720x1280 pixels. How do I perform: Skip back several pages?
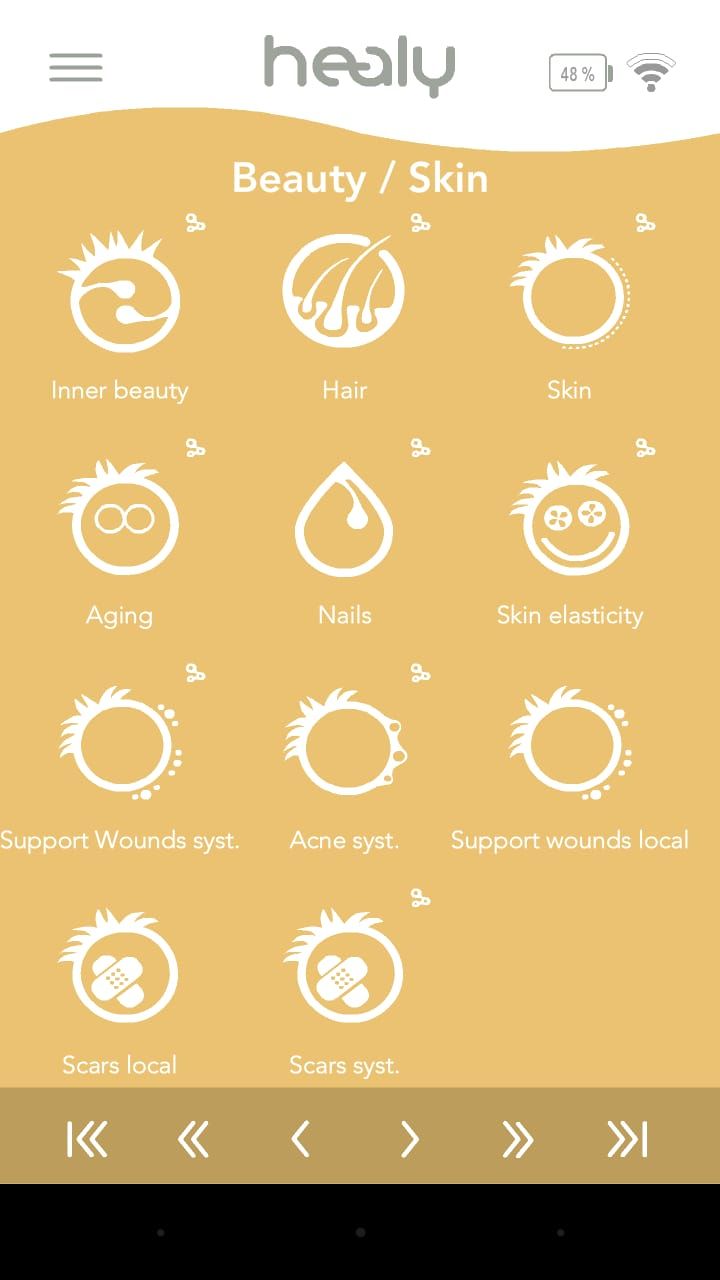coord(193,1139)
